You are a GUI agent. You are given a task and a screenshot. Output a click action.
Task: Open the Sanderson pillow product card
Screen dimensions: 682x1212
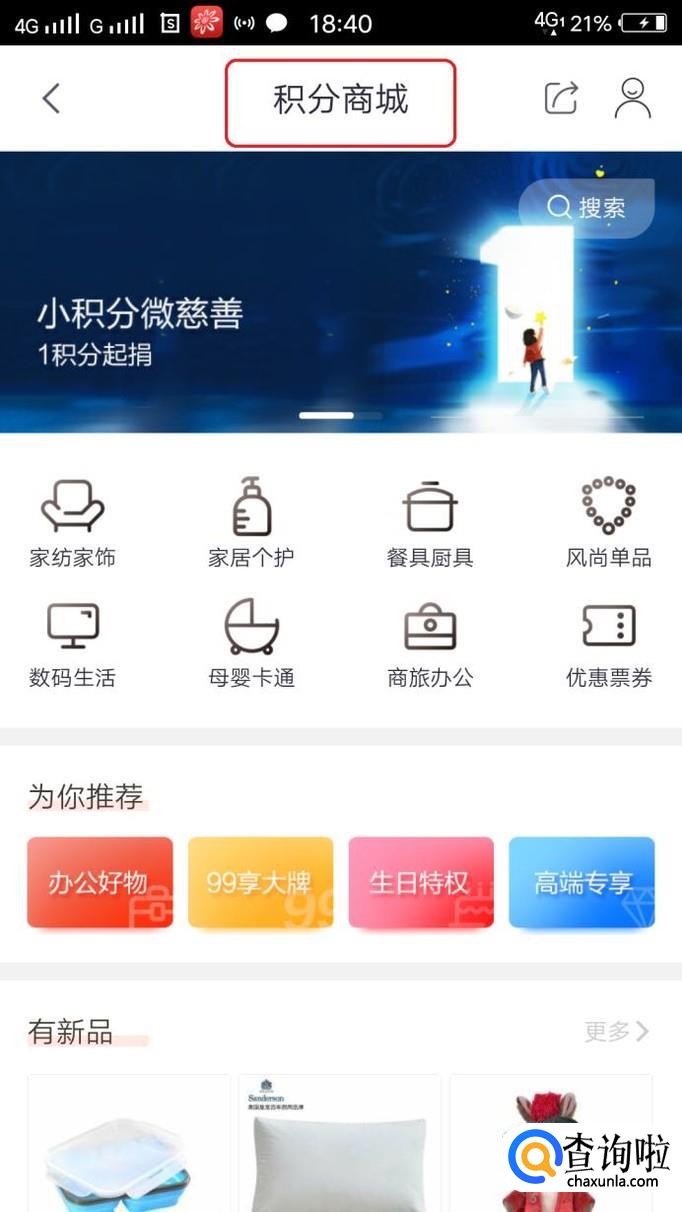pyautogui.click(x=340, y=1145)
